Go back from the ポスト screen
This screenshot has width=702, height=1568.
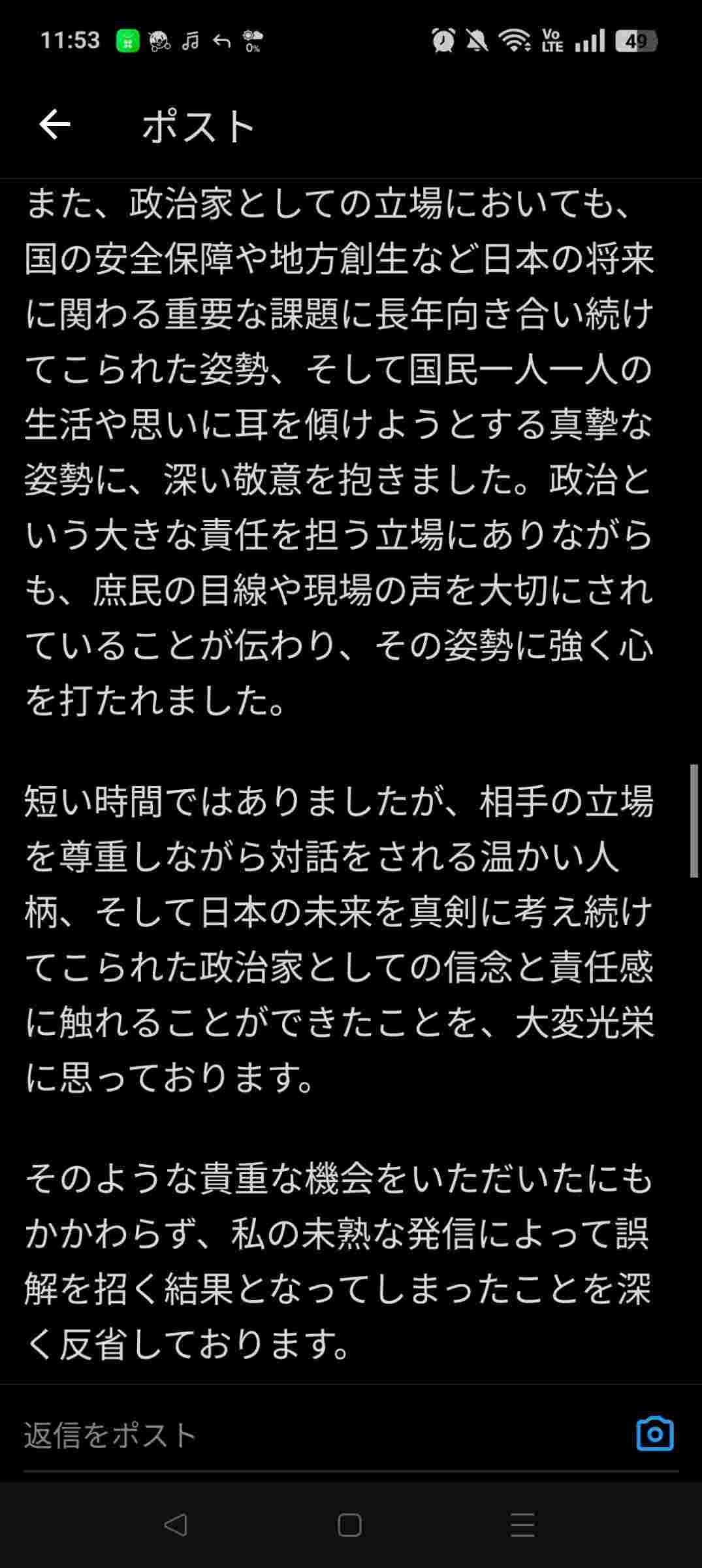55,125
